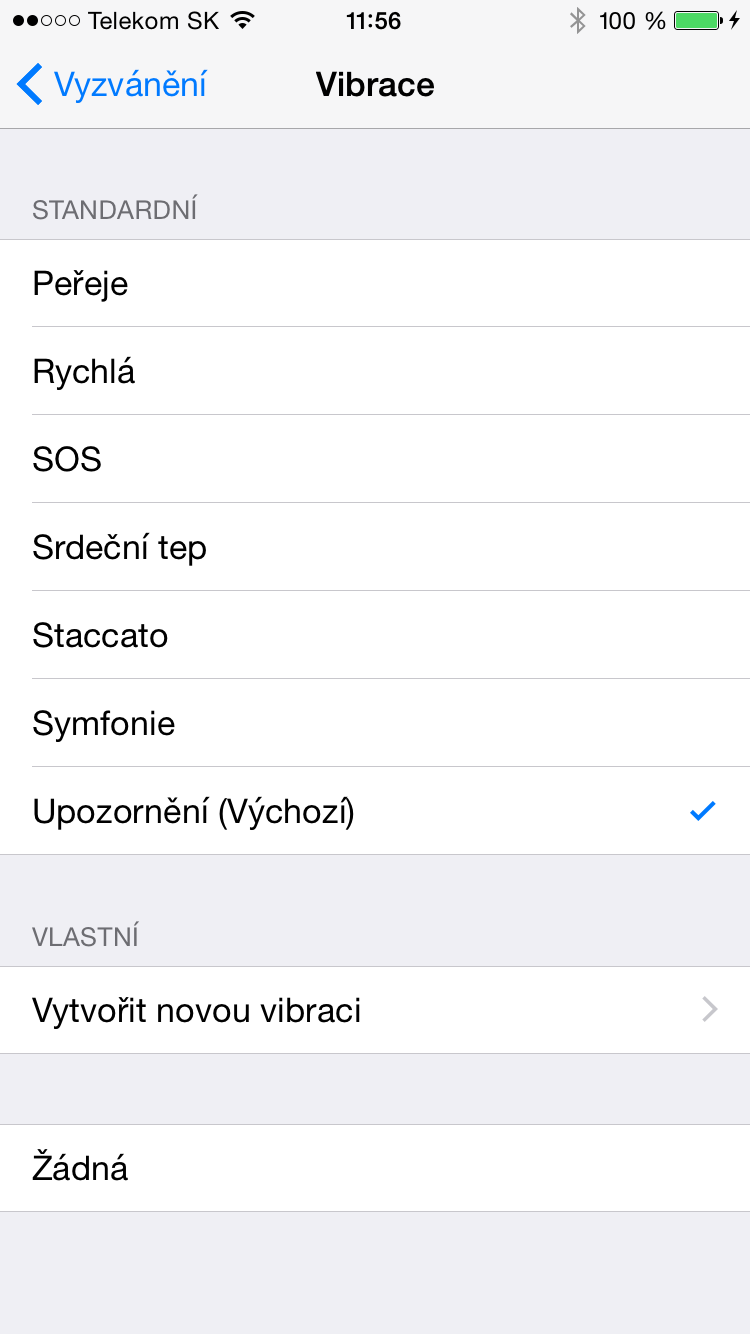Choose the Staccato vibration

[x=375, y=636]
